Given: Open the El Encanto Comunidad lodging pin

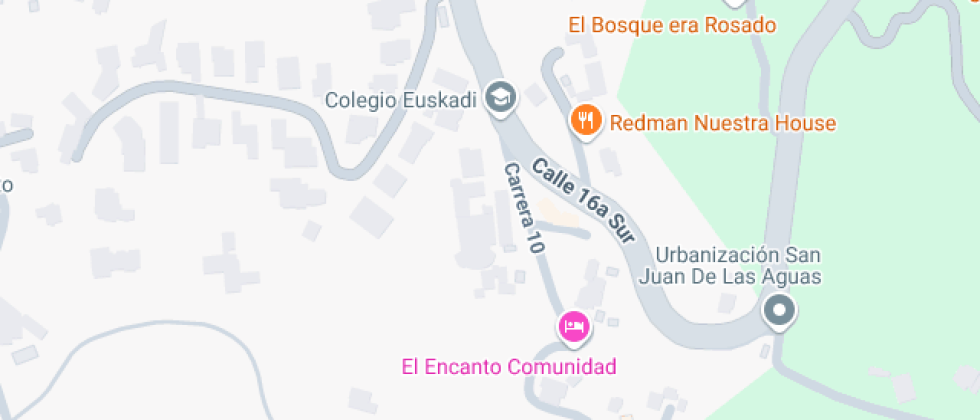Looking at the screenshot, I should pyautogui.click(x=574, y=328).
